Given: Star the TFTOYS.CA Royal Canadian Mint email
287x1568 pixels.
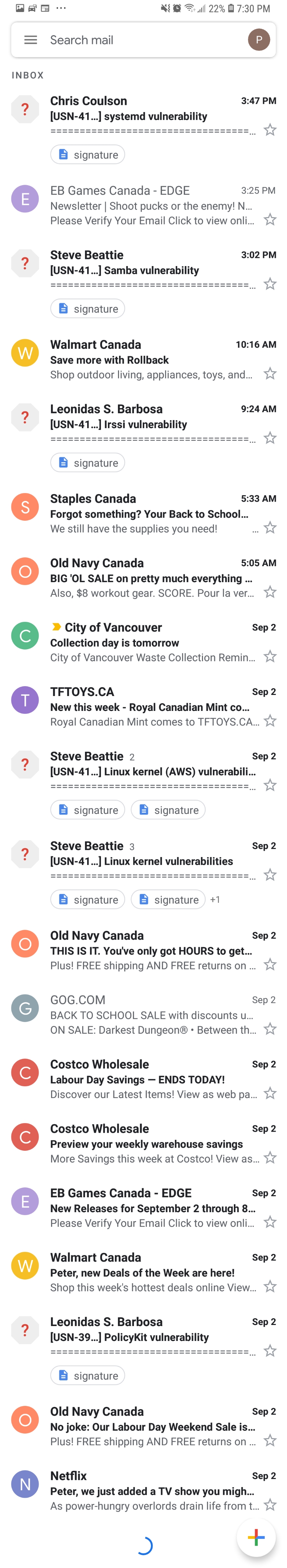Looking at the screenshot, I should pyautogui.click(x=270, y=721).
